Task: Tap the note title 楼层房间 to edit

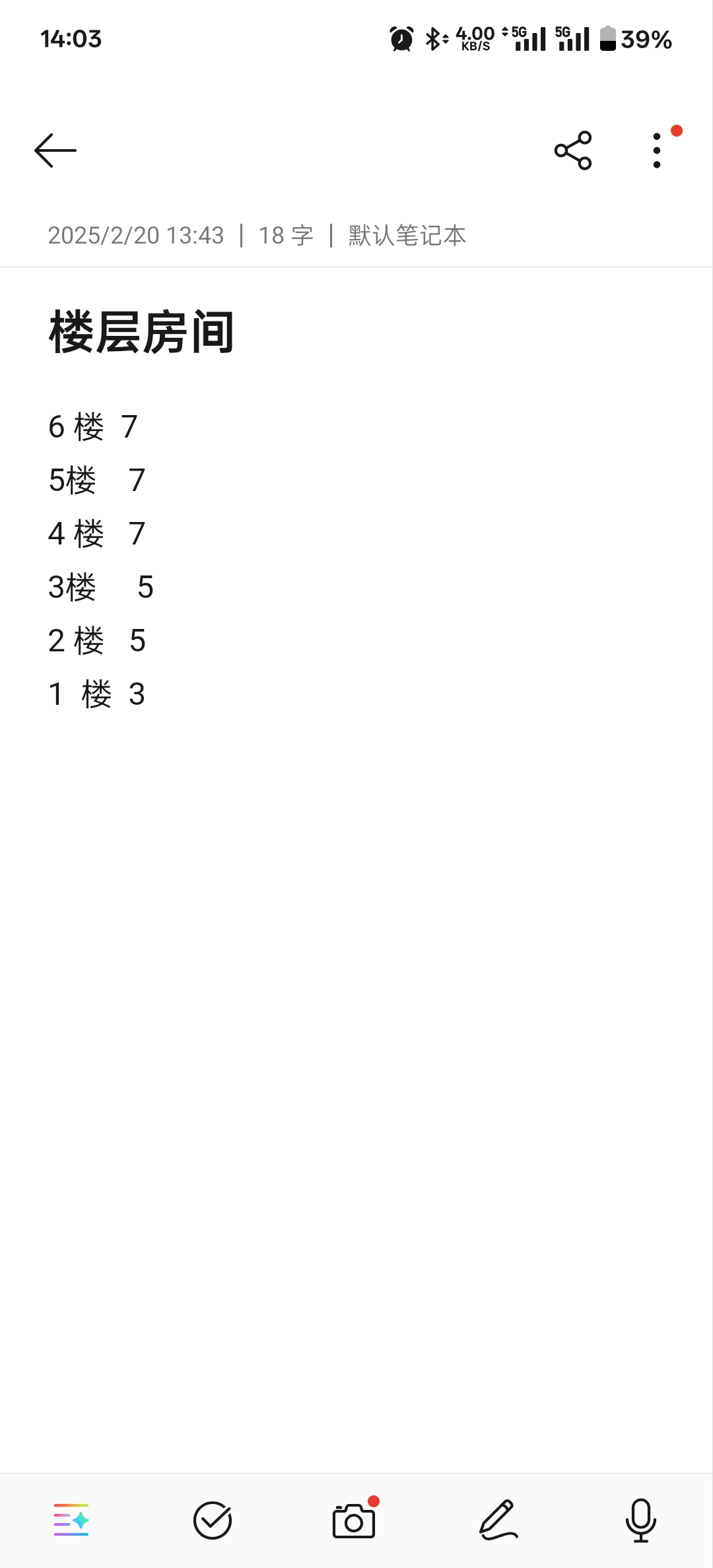Action: click(x=142, y=332)
